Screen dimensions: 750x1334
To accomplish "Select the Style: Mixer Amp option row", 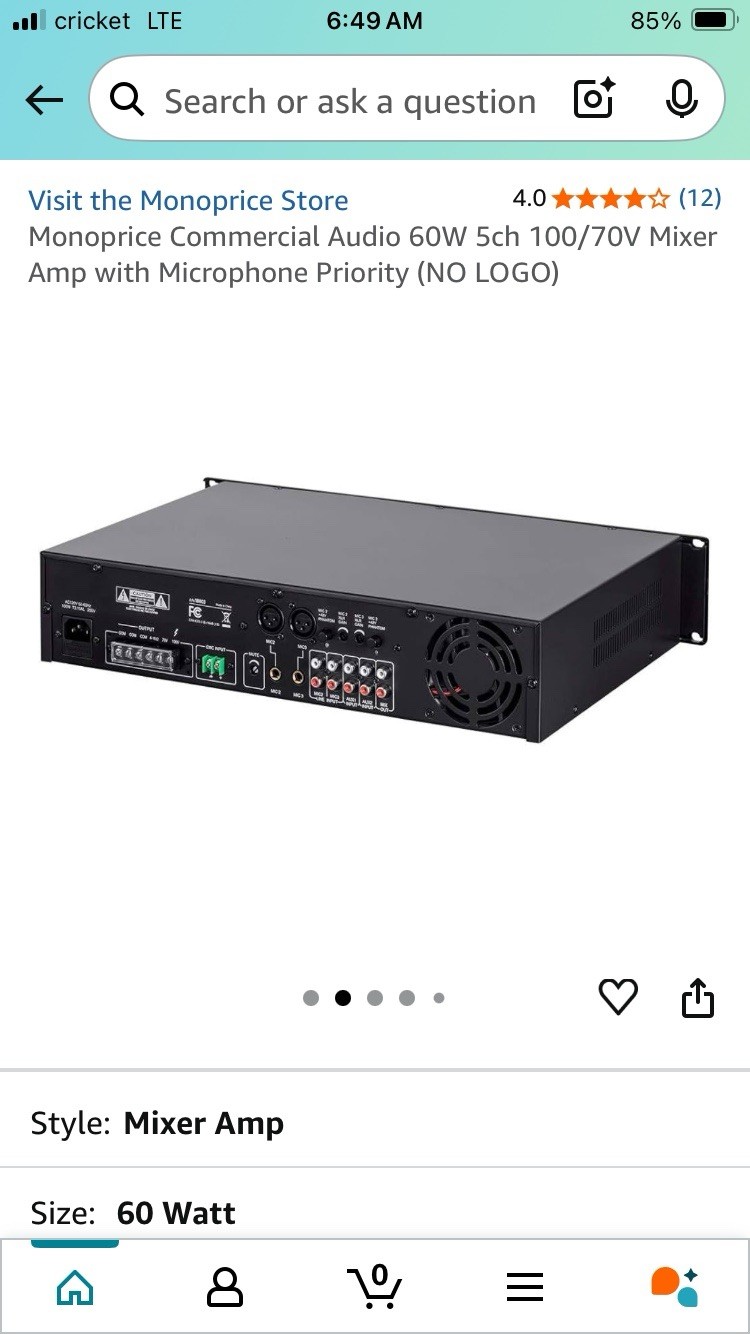I will click(x=375, y=1123).
